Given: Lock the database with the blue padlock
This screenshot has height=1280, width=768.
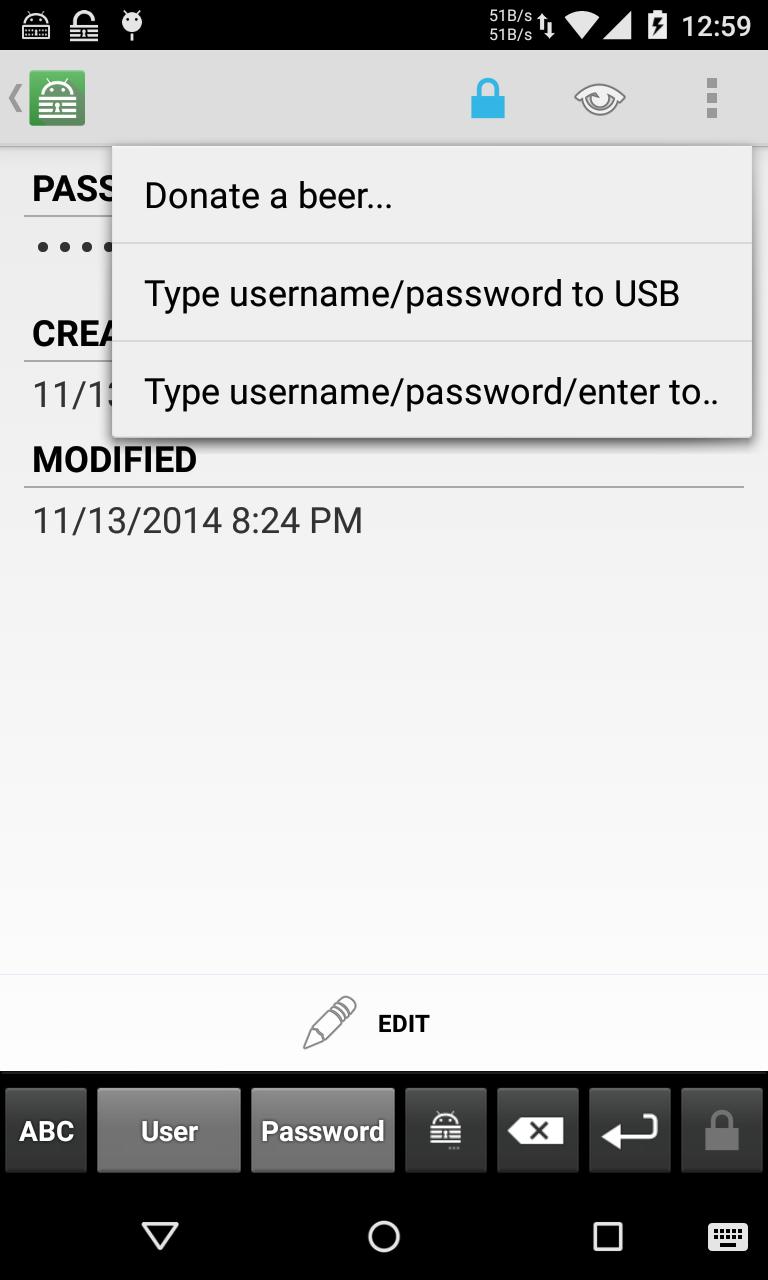Looking at the screenshot, I should tap(487, 99).
